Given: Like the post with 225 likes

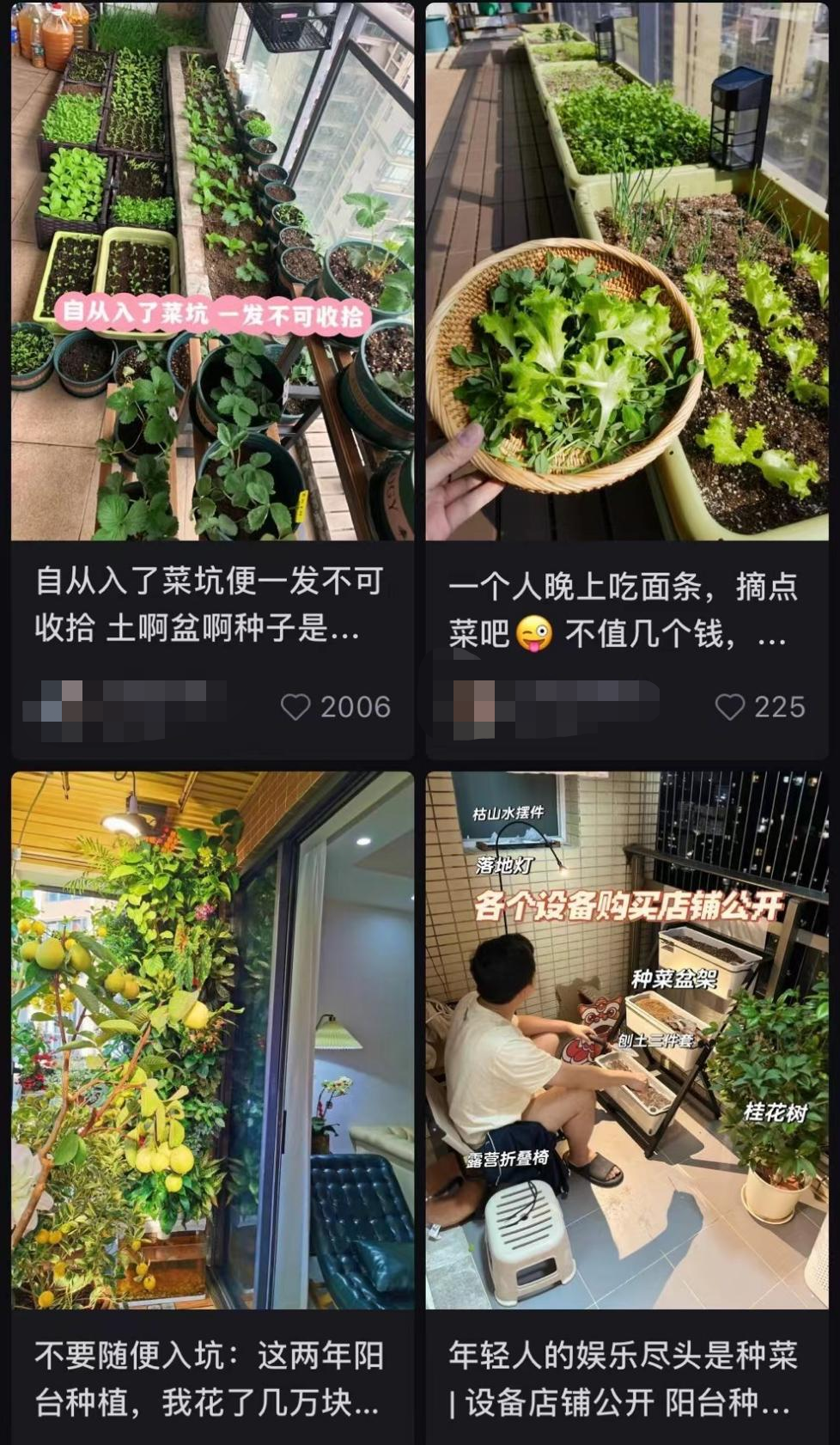Looking at the screenshot, I should point(730,707).
